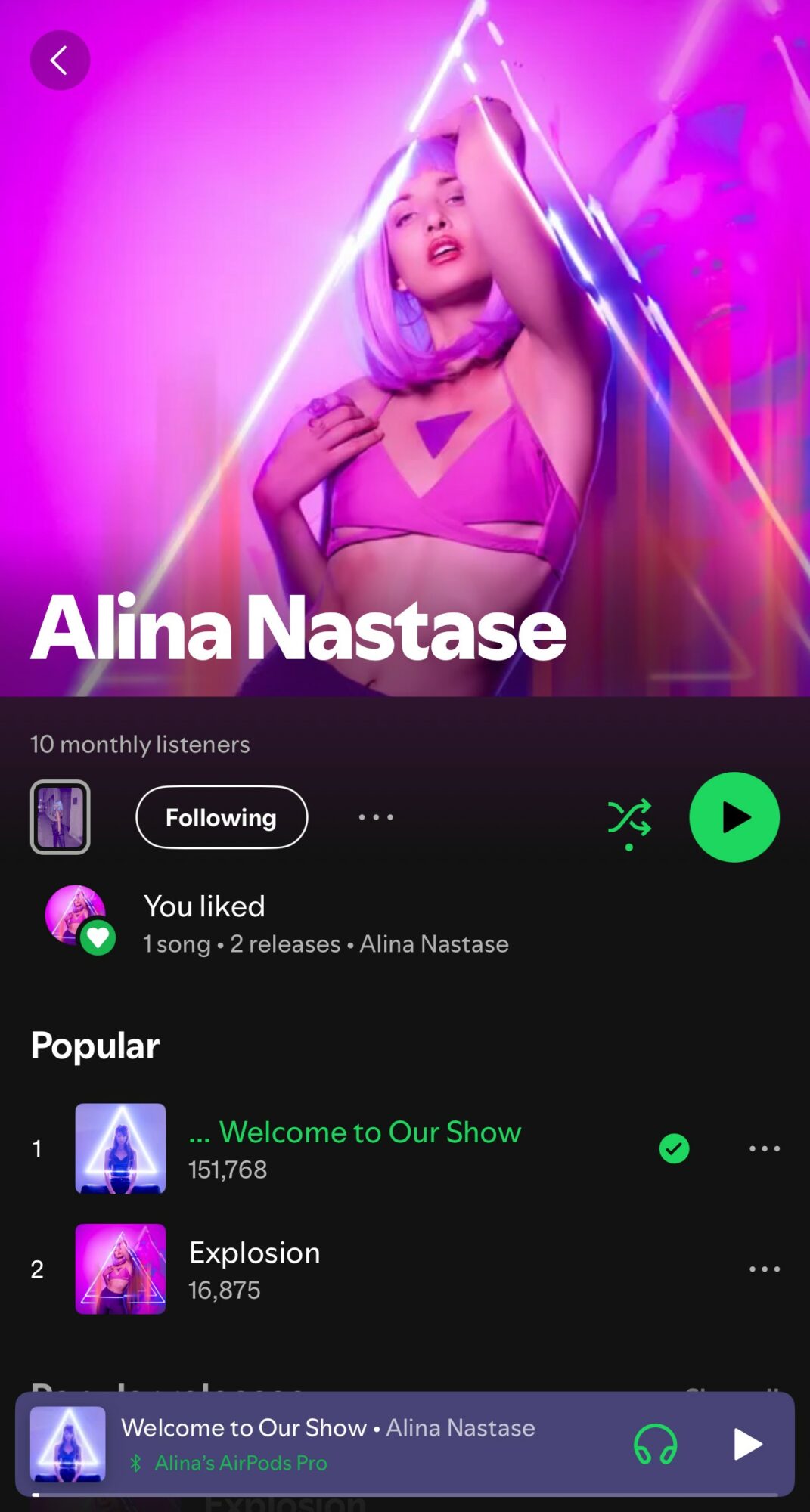810x1512 pixels.
Task: Expand the now playing bar
Action: 363,1442
